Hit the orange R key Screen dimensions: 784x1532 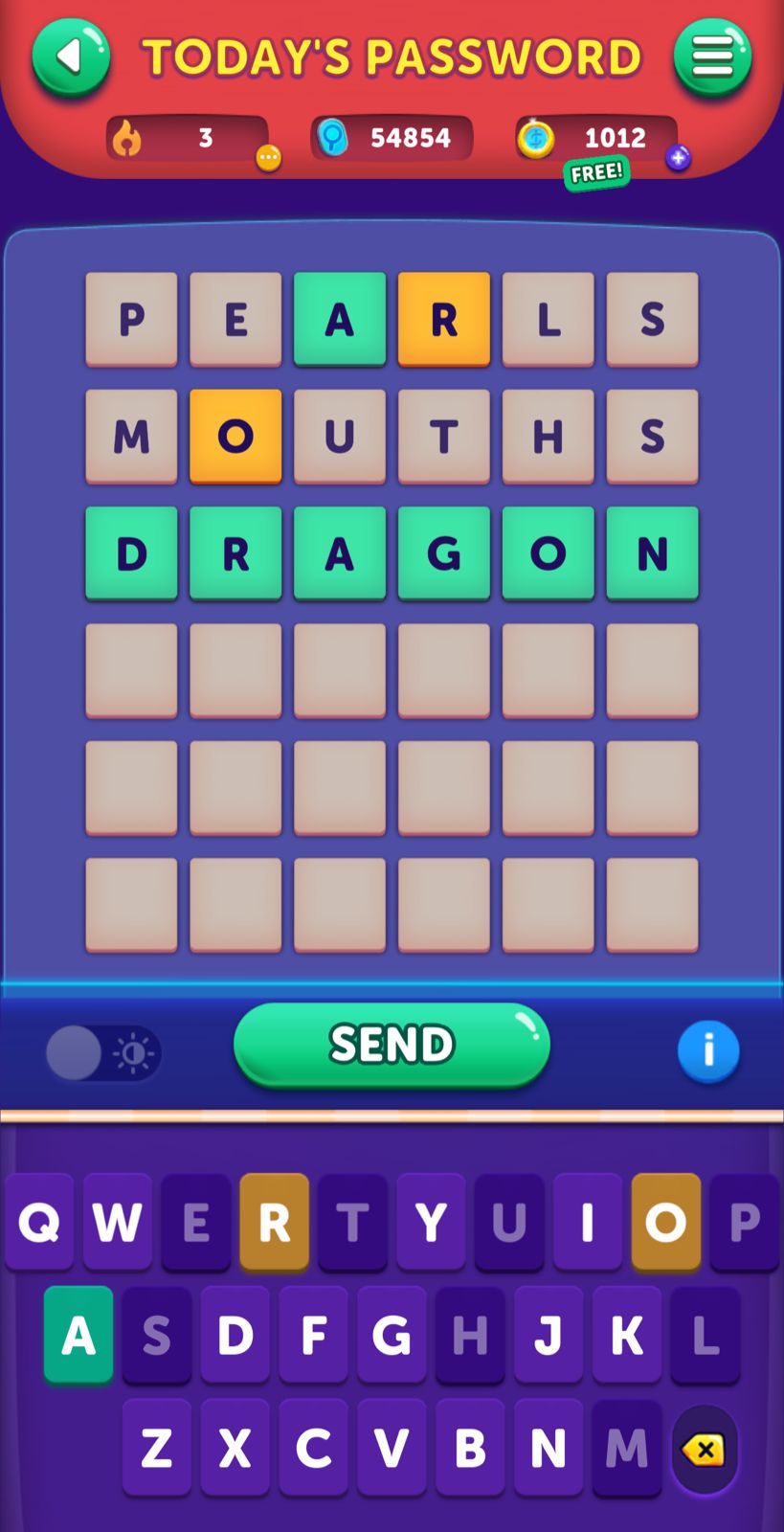[x=275, y=1222]
